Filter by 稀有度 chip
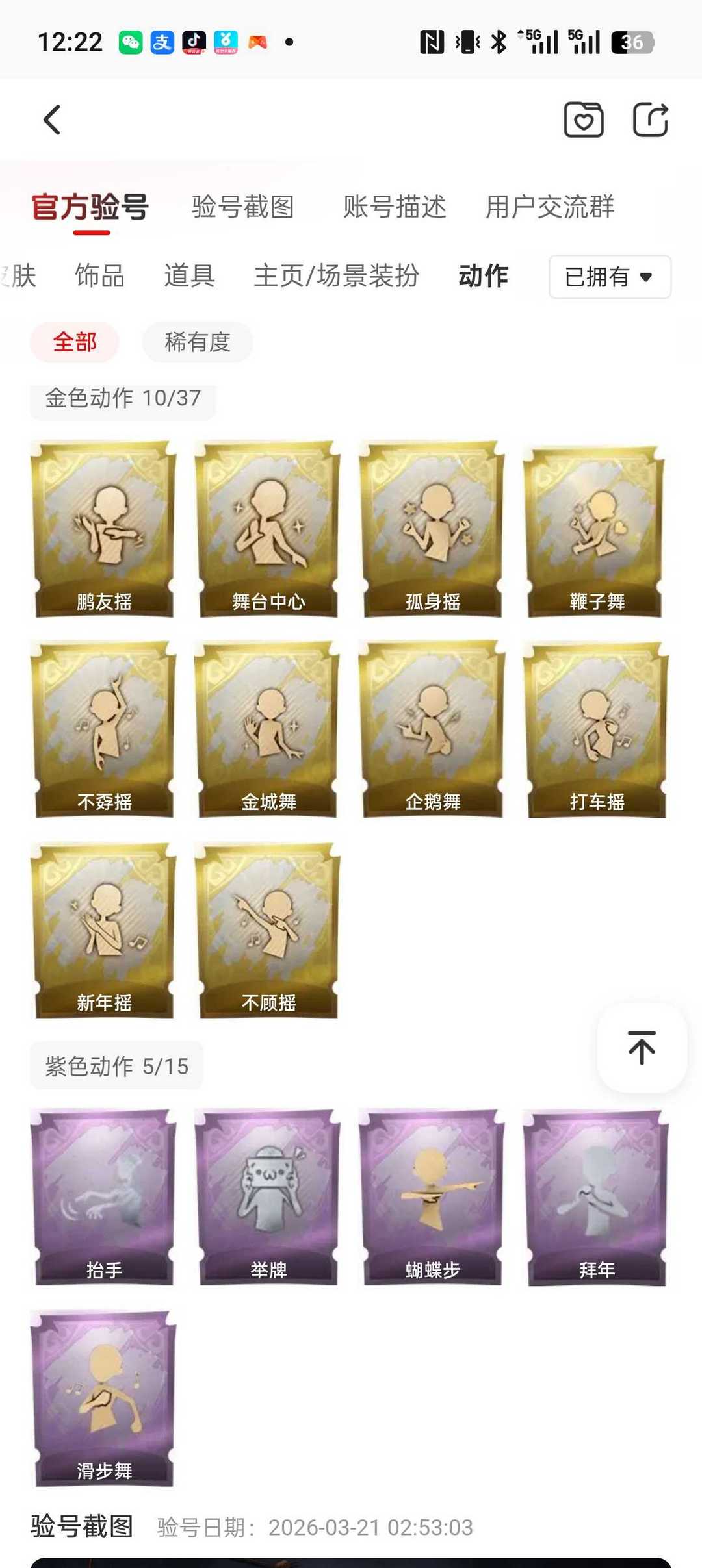 pos(198,342)
